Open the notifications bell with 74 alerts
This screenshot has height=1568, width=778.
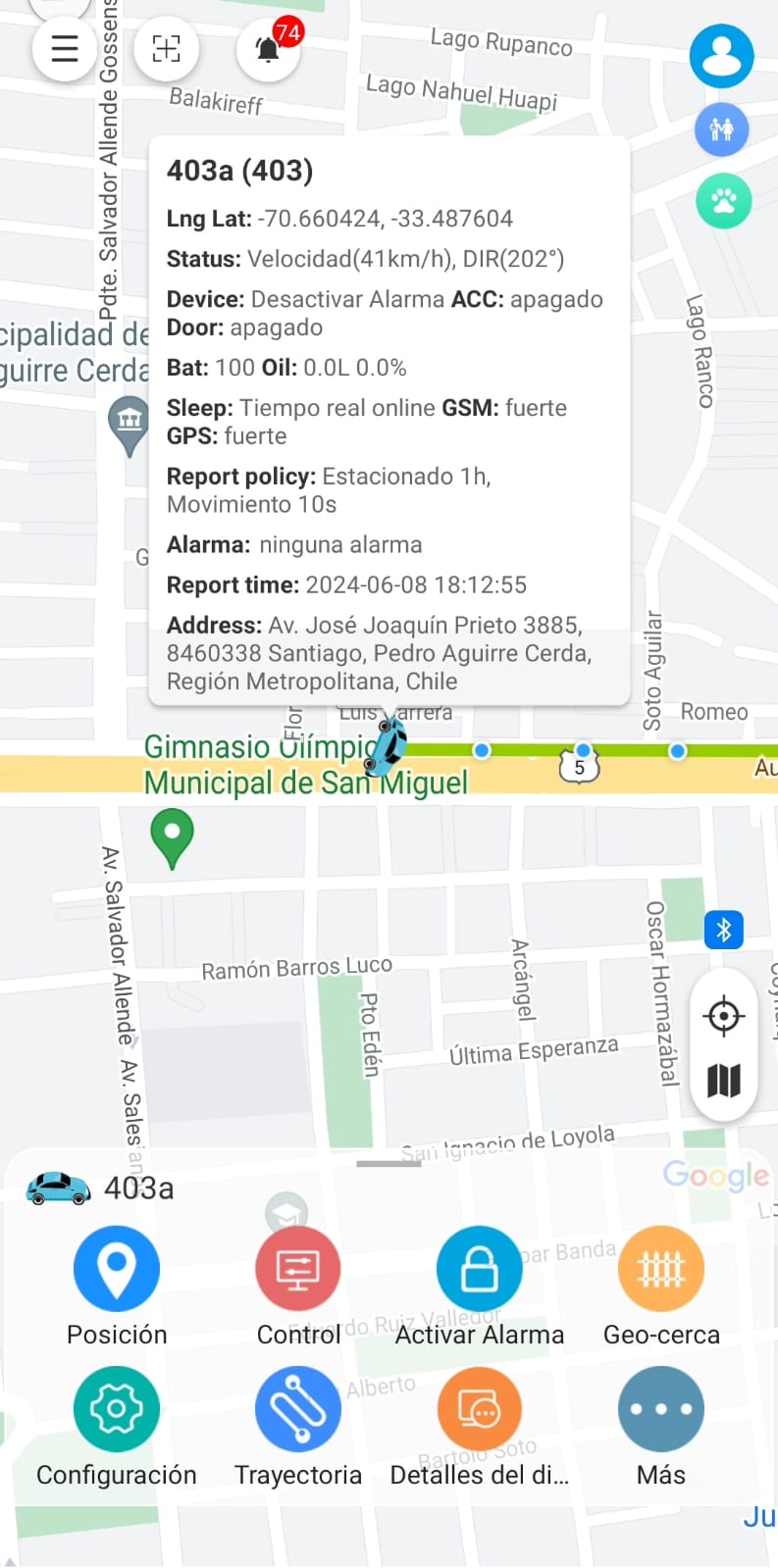point(268,48)
